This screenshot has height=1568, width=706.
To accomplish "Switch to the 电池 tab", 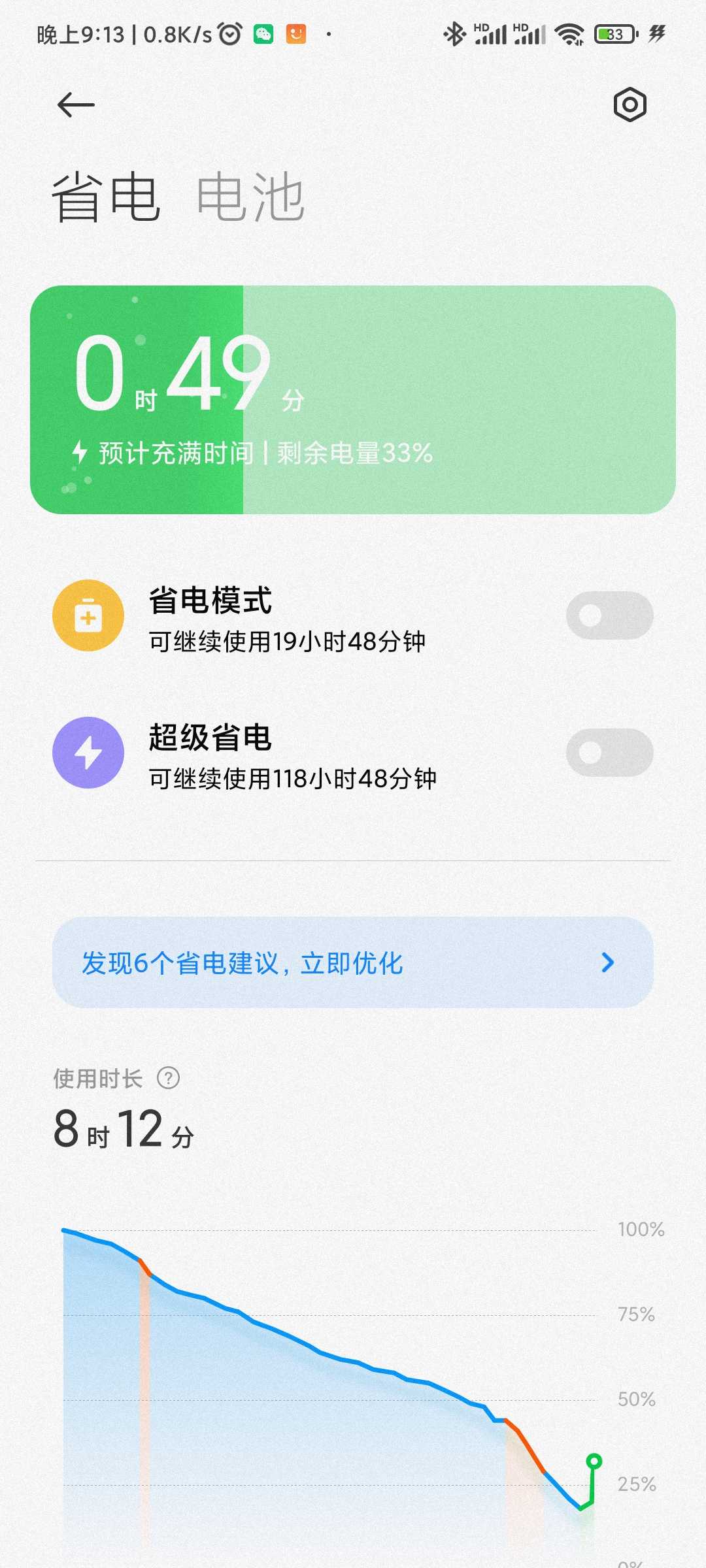I will (x=250, y=197).
